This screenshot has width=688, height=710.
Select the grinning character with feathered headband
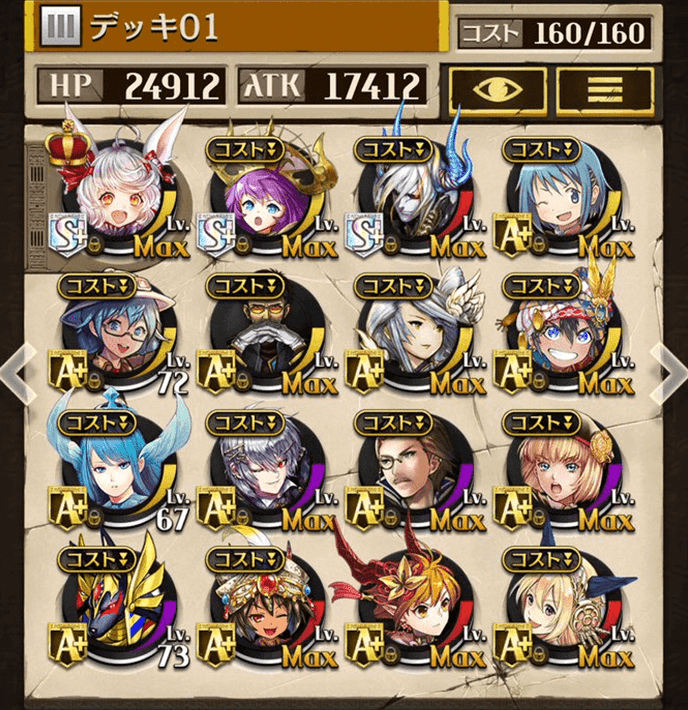click(x=556, y=335)
